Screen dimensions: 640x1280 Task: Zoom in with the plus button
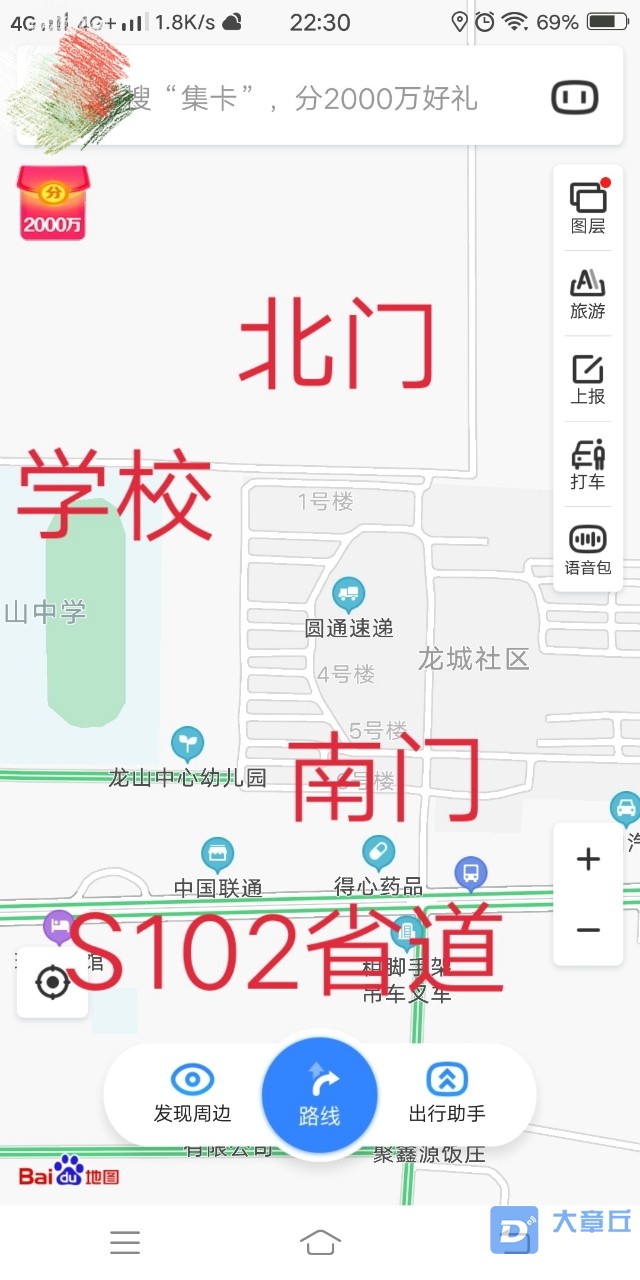(x=588, y=859)
